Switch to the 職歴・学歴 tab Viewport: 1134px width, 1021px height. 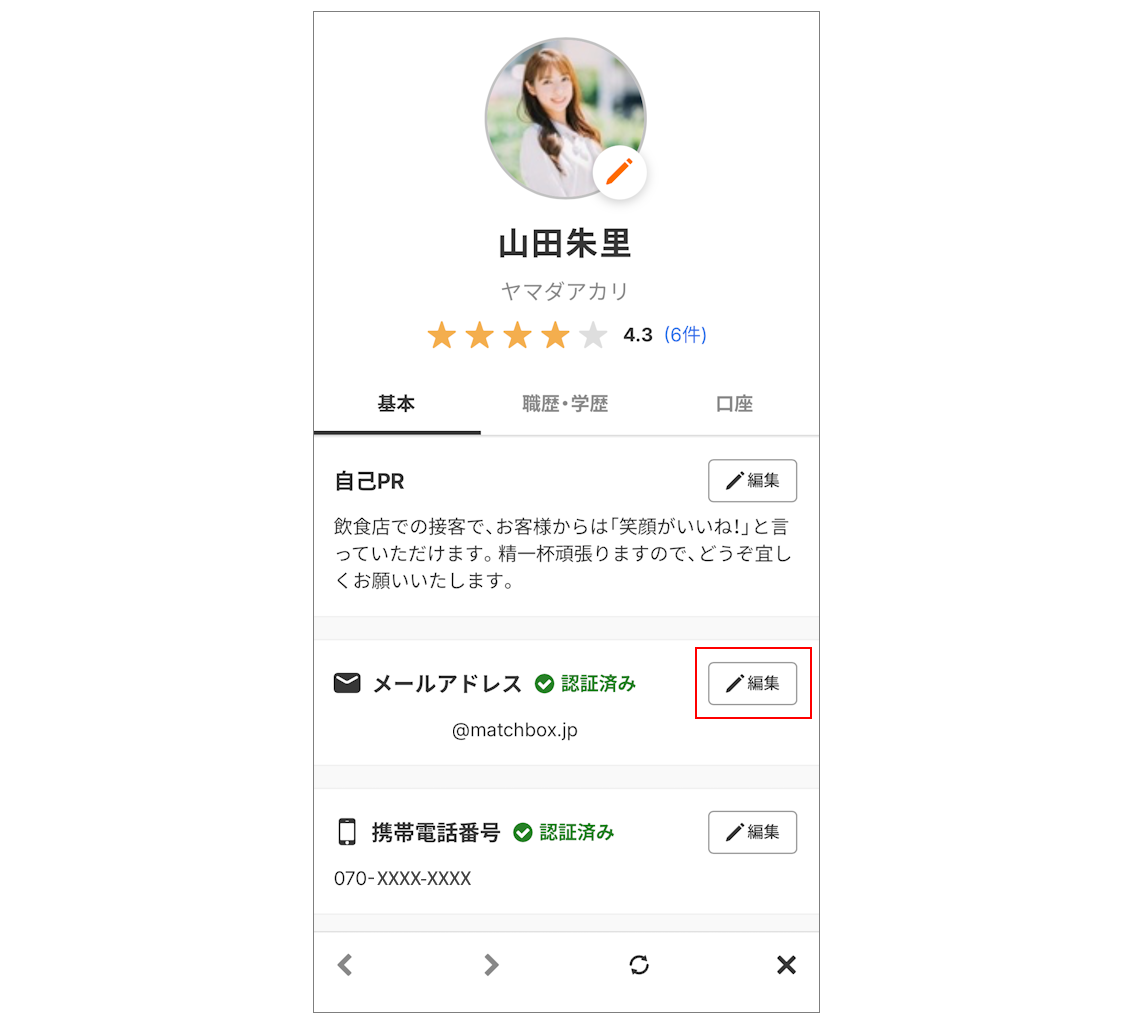click(x=565, y=404)
